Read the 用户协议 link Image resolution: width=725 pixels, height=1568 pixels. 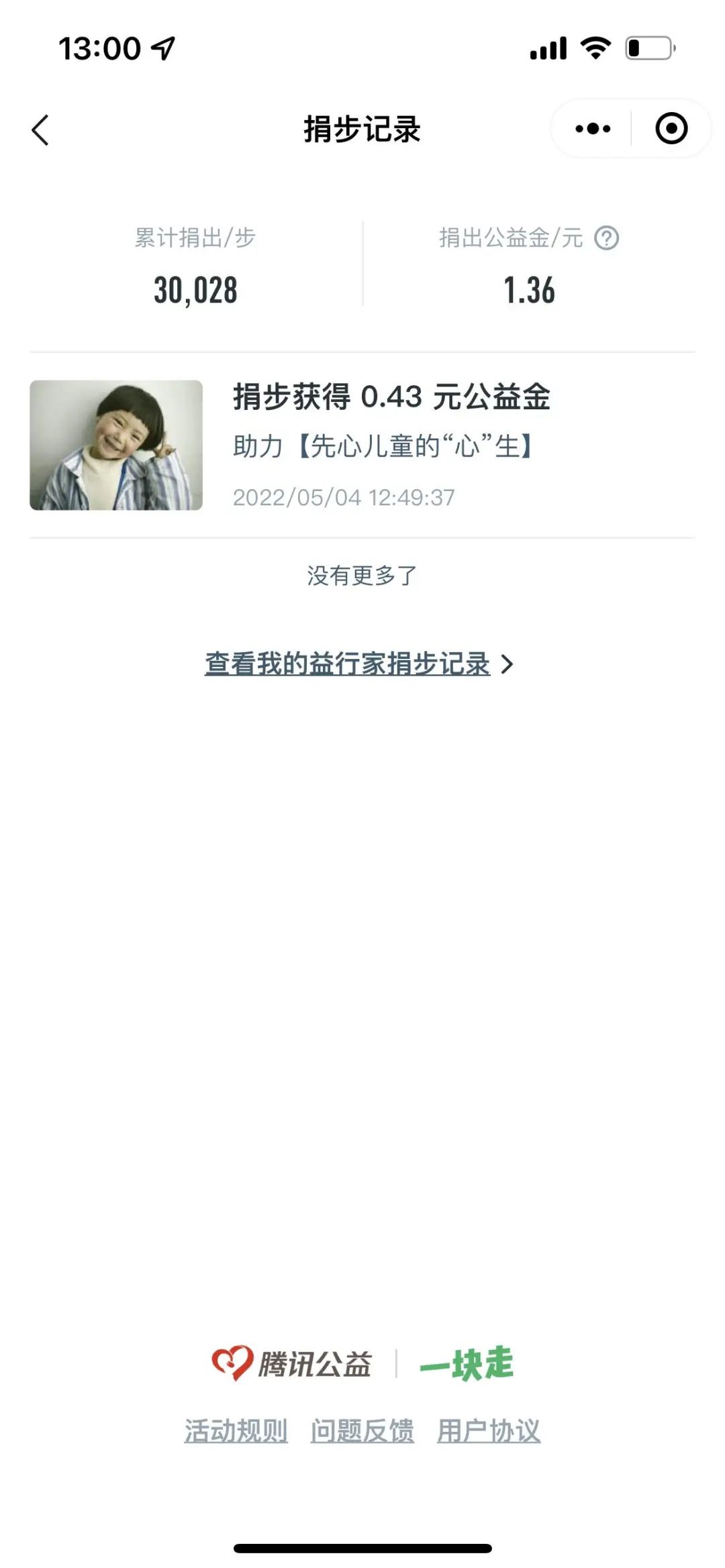pos(488,1431)
